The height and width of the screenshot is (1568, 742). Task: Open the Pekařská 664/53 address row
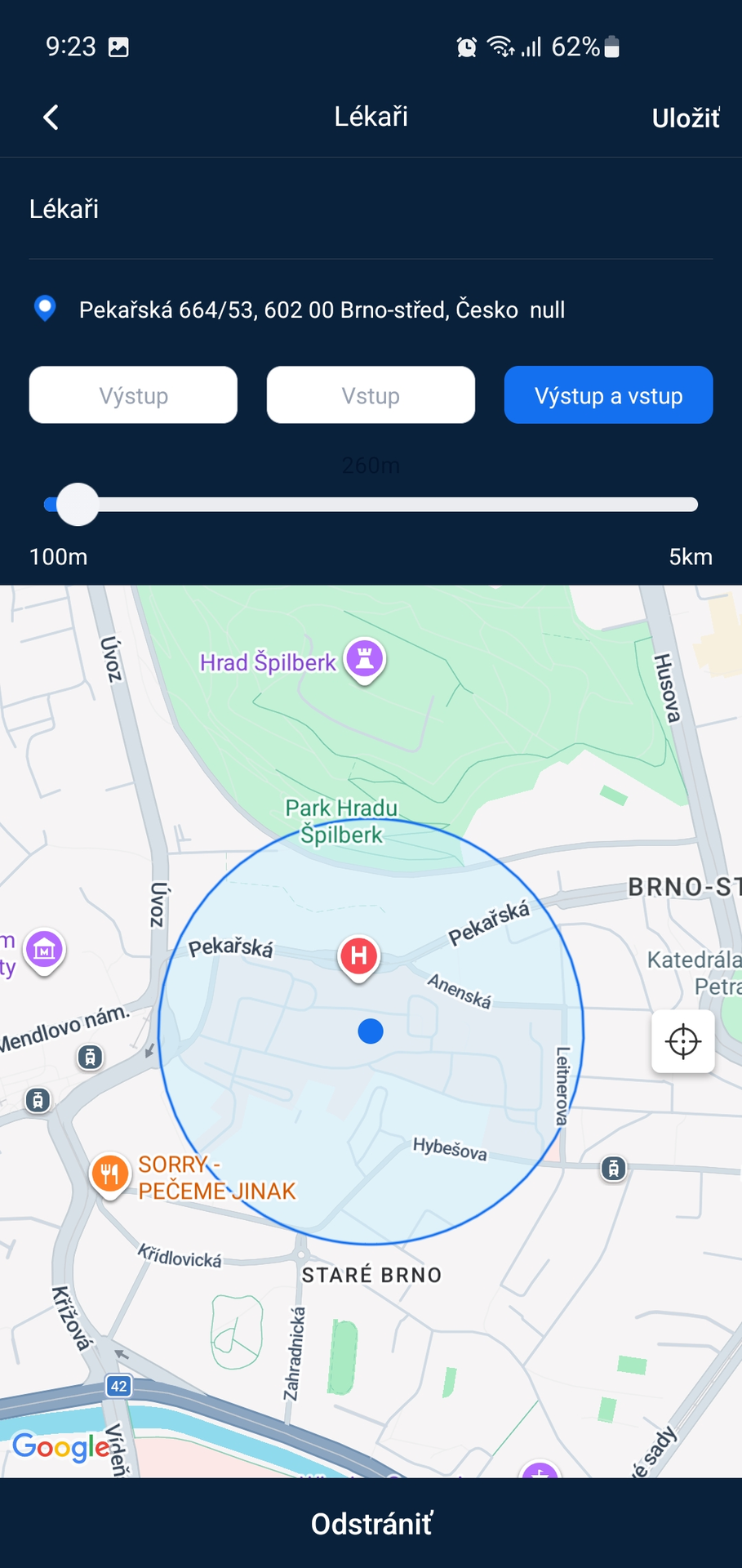(371, 310)
